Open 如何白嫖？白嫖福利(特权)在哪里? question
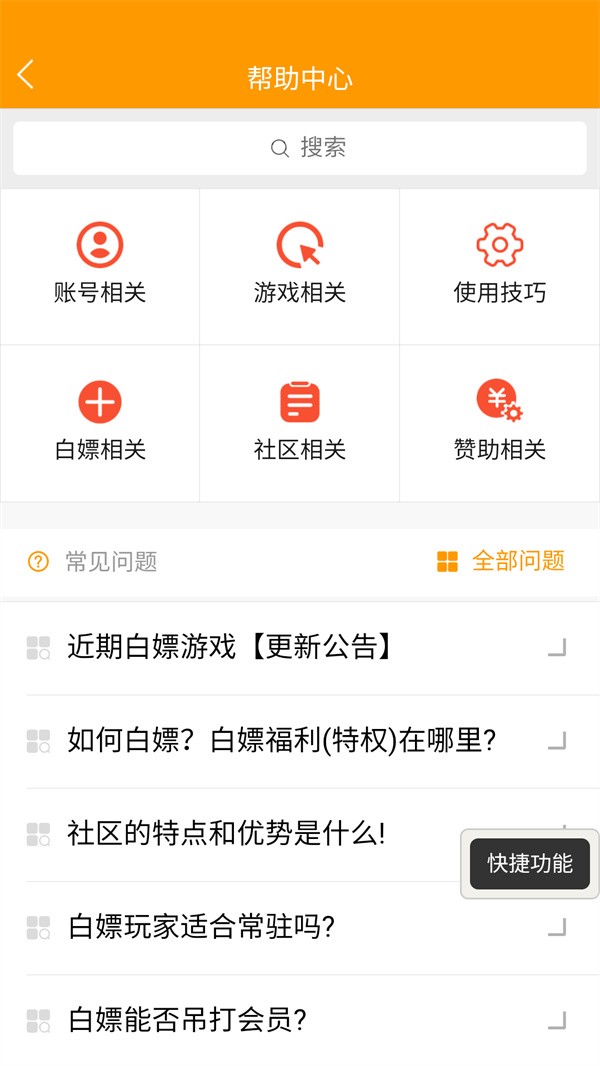 (x=282, y=740)
